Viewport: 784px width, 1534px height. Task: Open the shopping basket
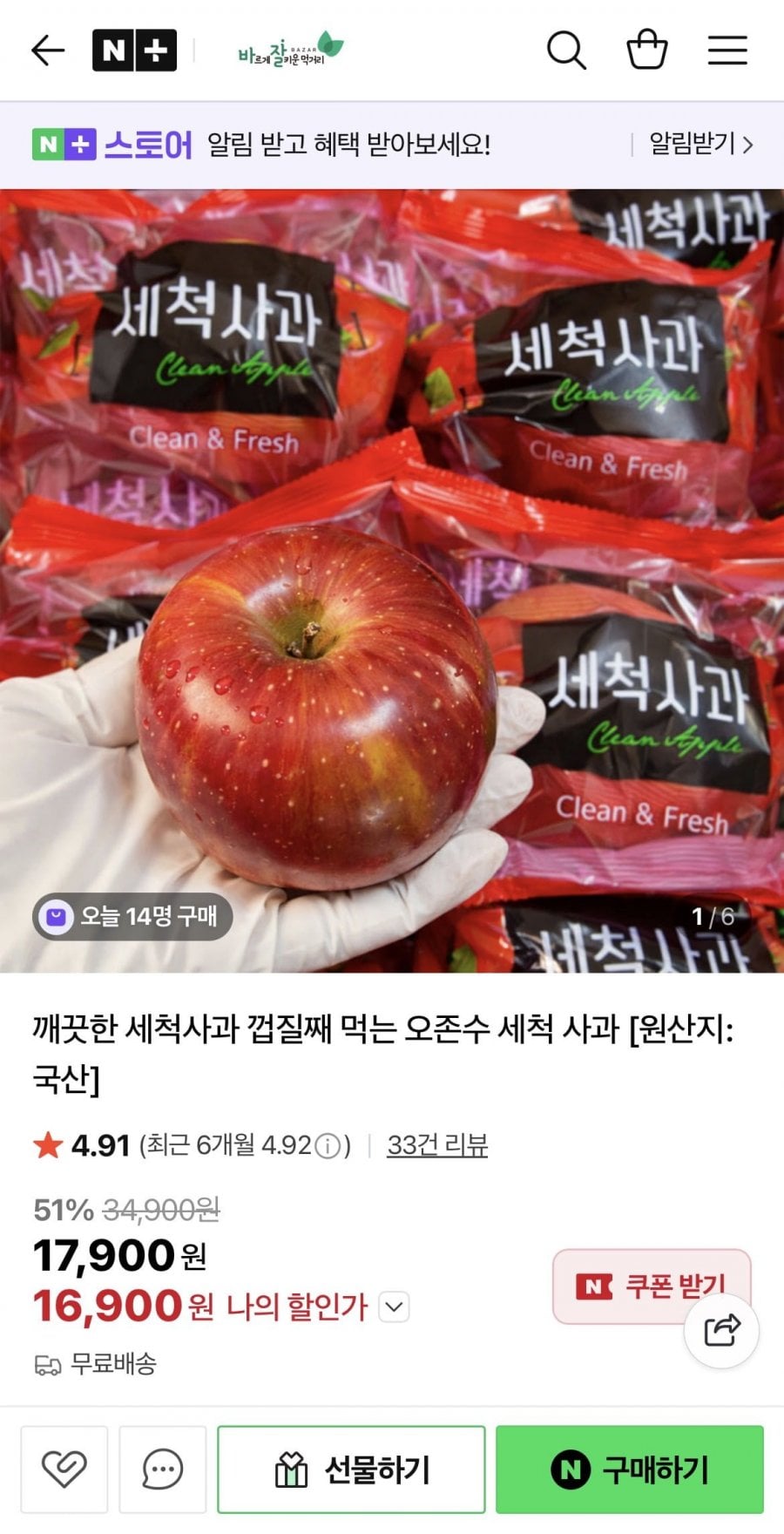tap(647, 51)
